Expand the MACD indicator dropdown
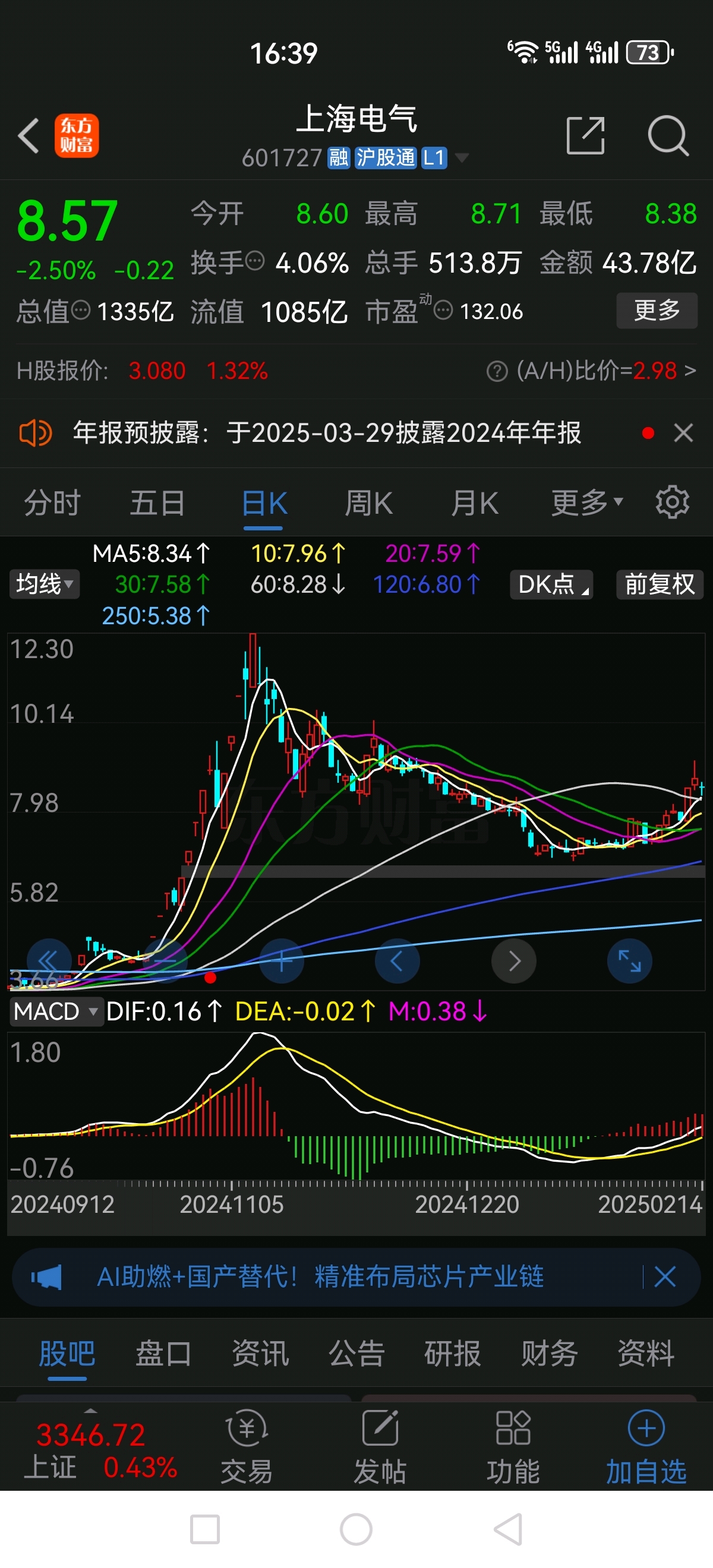This screenshot has height=1568, width=713. [56, 1011]
